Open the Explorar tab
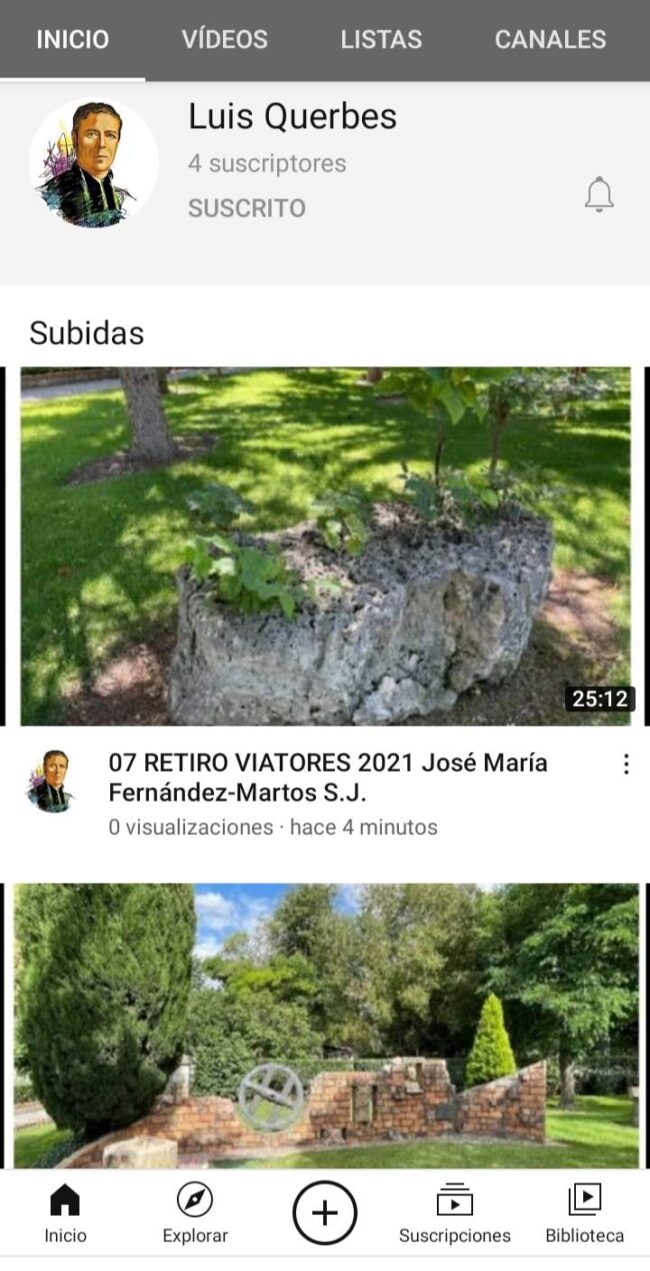Viewport: 650px width, 1271px height. (x=195, y=1213)
